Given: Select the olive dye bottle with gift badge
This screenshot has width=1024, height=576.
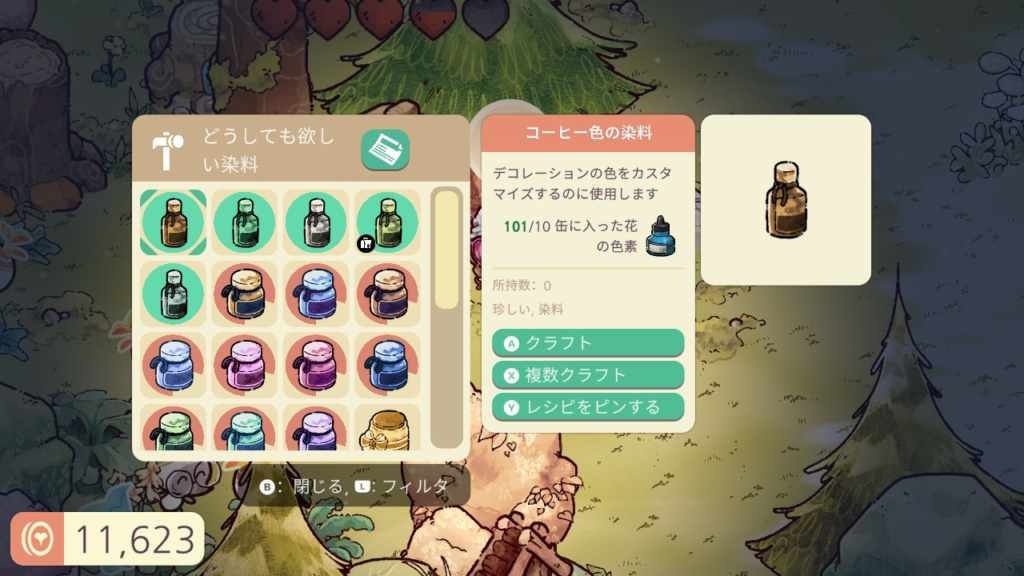Looking at the screenshot, I should tap(386, 222).
